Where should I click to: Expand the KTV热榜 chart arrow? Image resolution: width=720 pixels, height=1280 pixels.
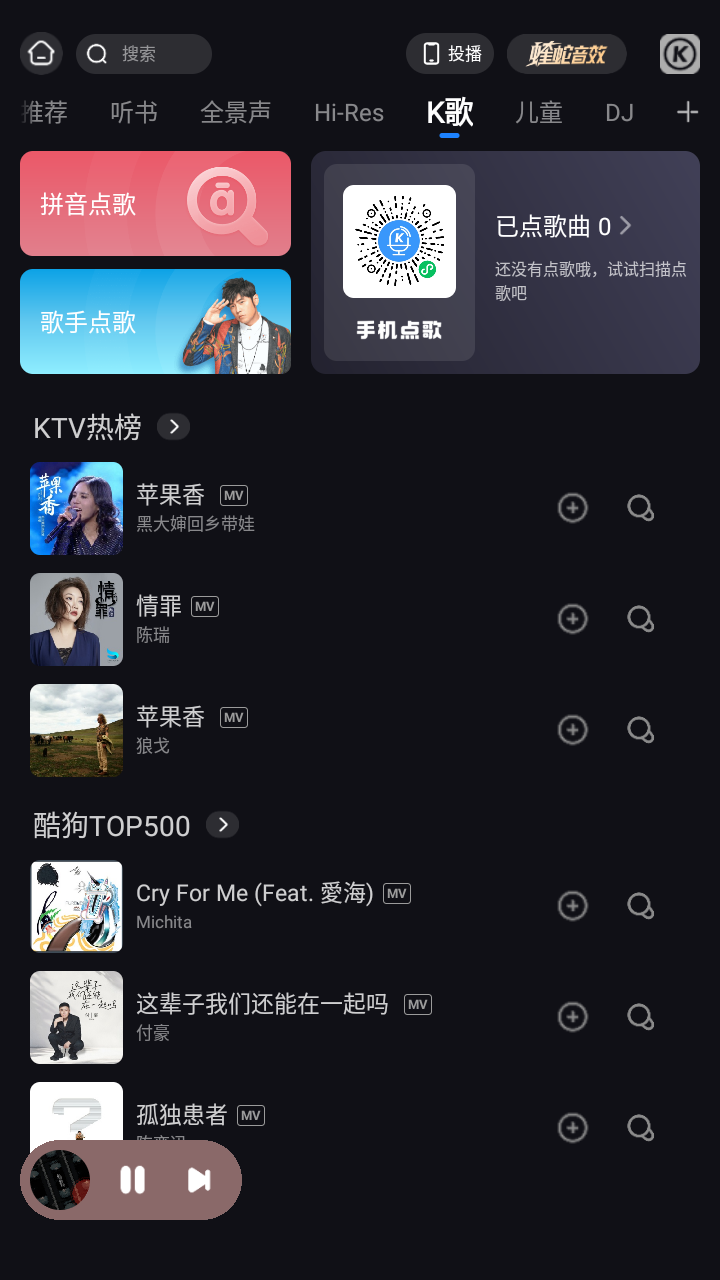173,427
